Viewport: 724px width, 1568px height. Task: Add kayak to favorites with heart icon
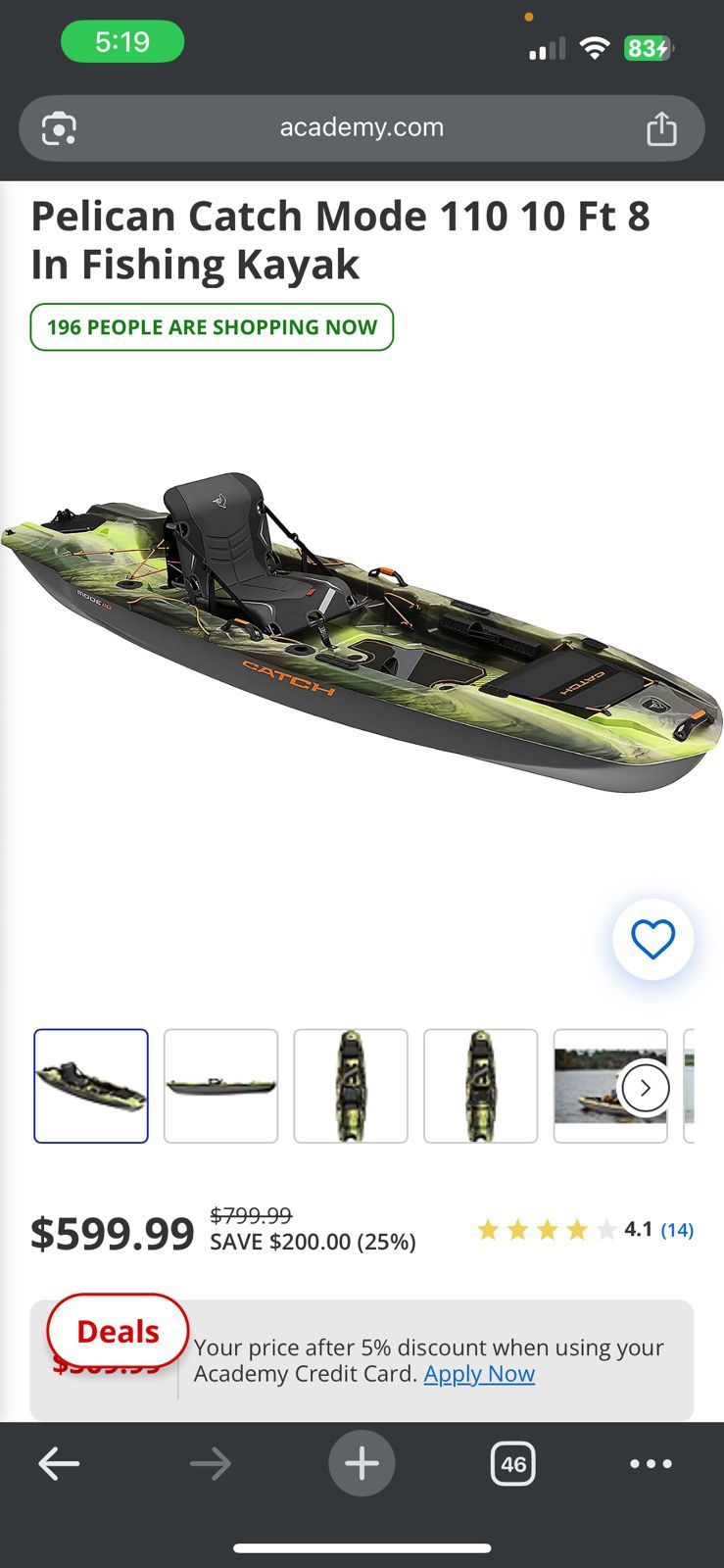tap(652, 940)
